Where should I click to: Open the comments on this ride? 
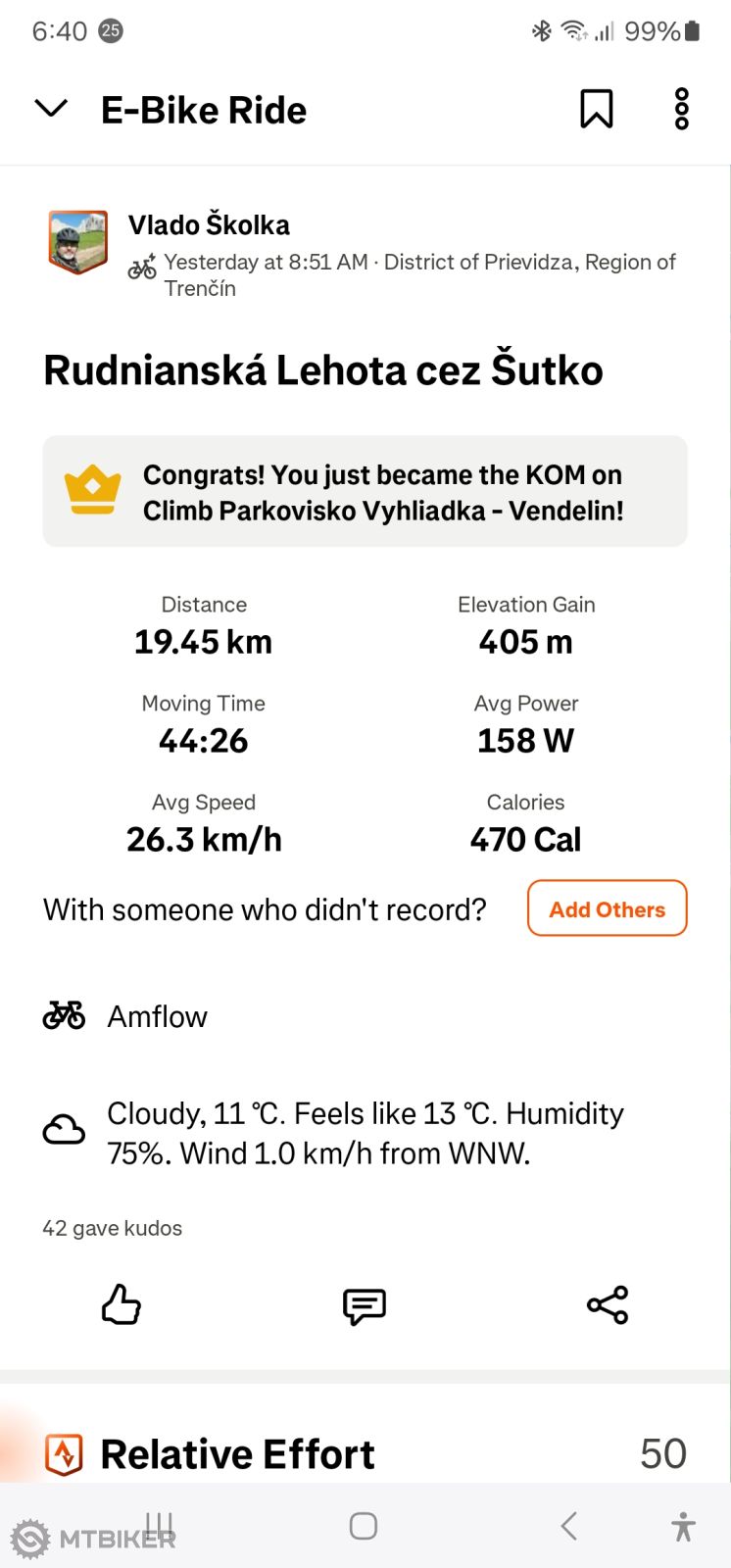click(365, 1305)
